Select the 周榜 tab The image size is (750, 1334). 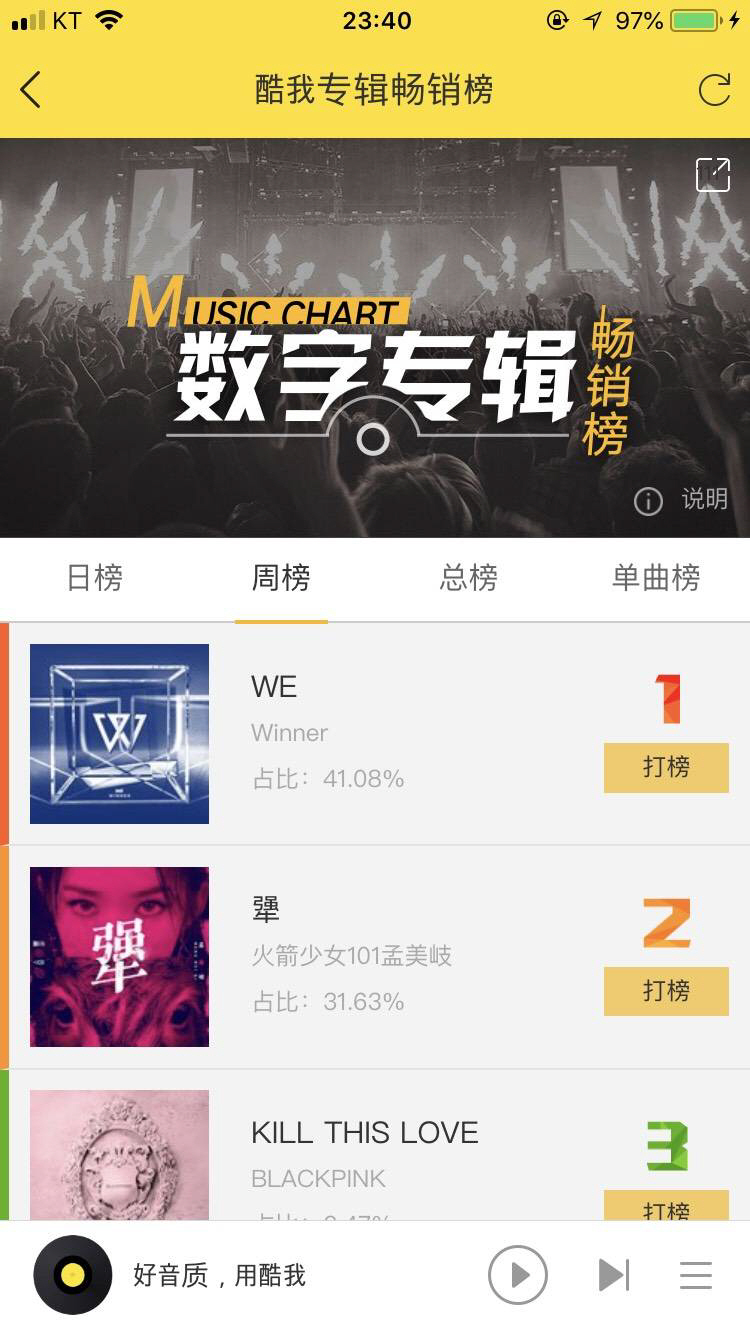(x=281, y=578)
